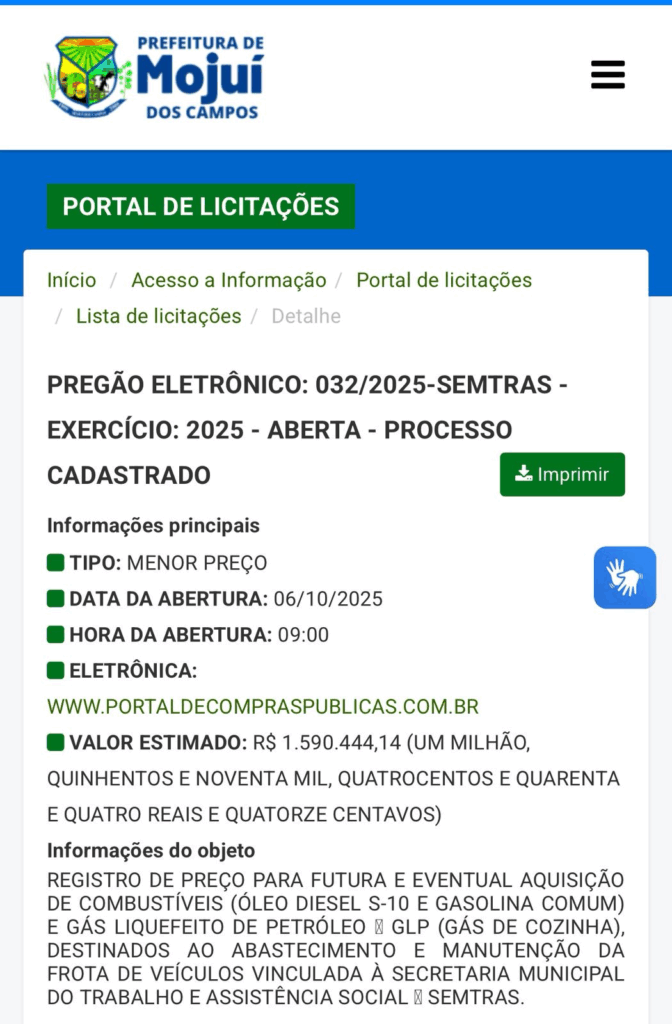
Task: Tap the Prefeitura de Mojuí dos Campos logo
Action: (x=155, y=77)
